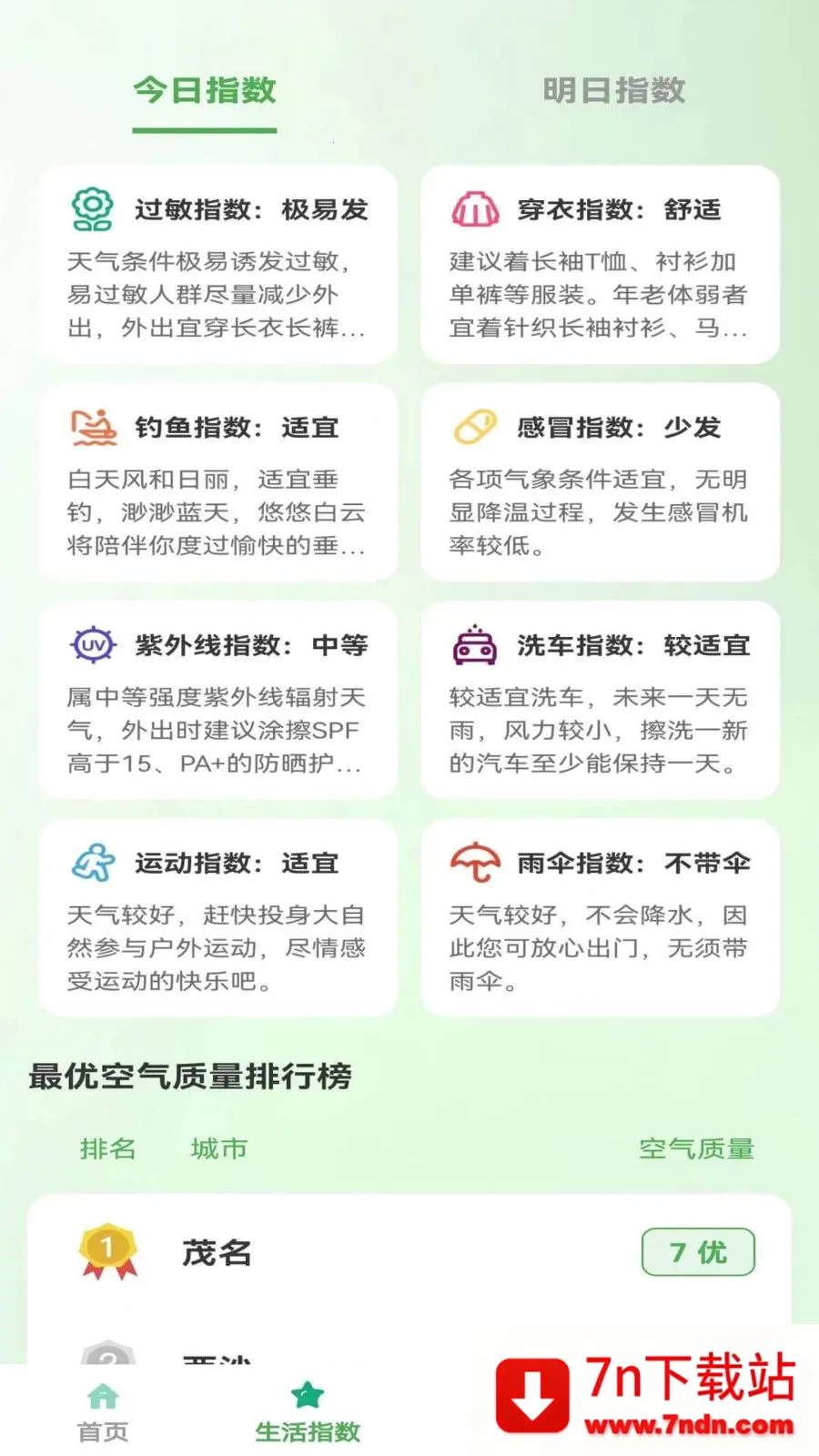This screenshot has height=1456, width=819.
Task: Open the 穿衣指数 card
Action: pos(601,265)
